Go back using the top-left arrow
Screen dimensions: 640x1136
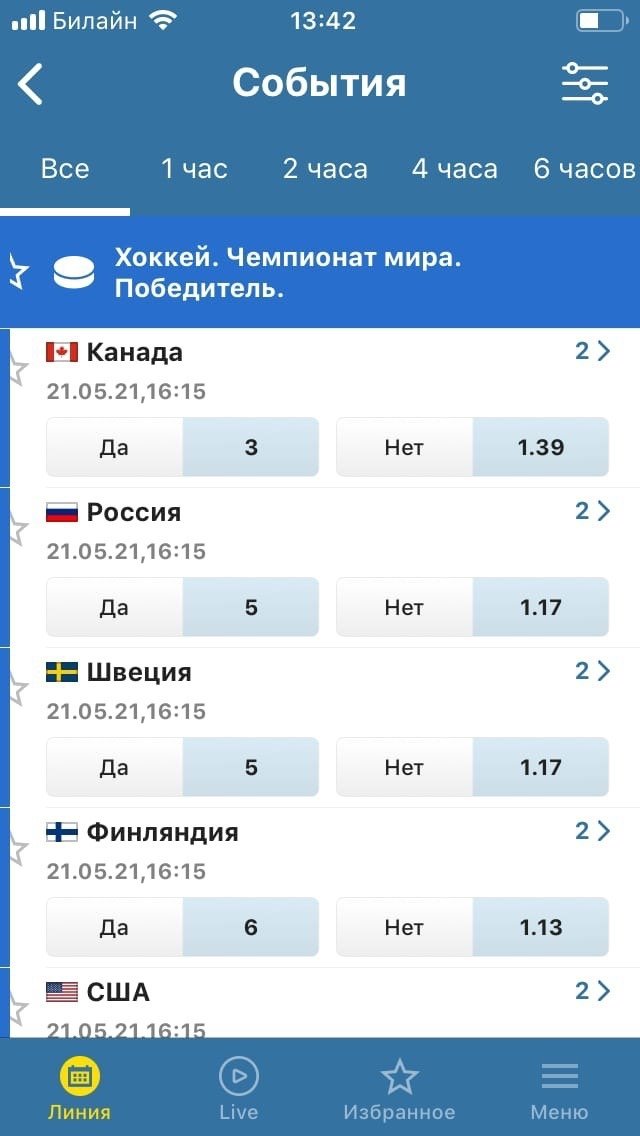click(31, 84)
